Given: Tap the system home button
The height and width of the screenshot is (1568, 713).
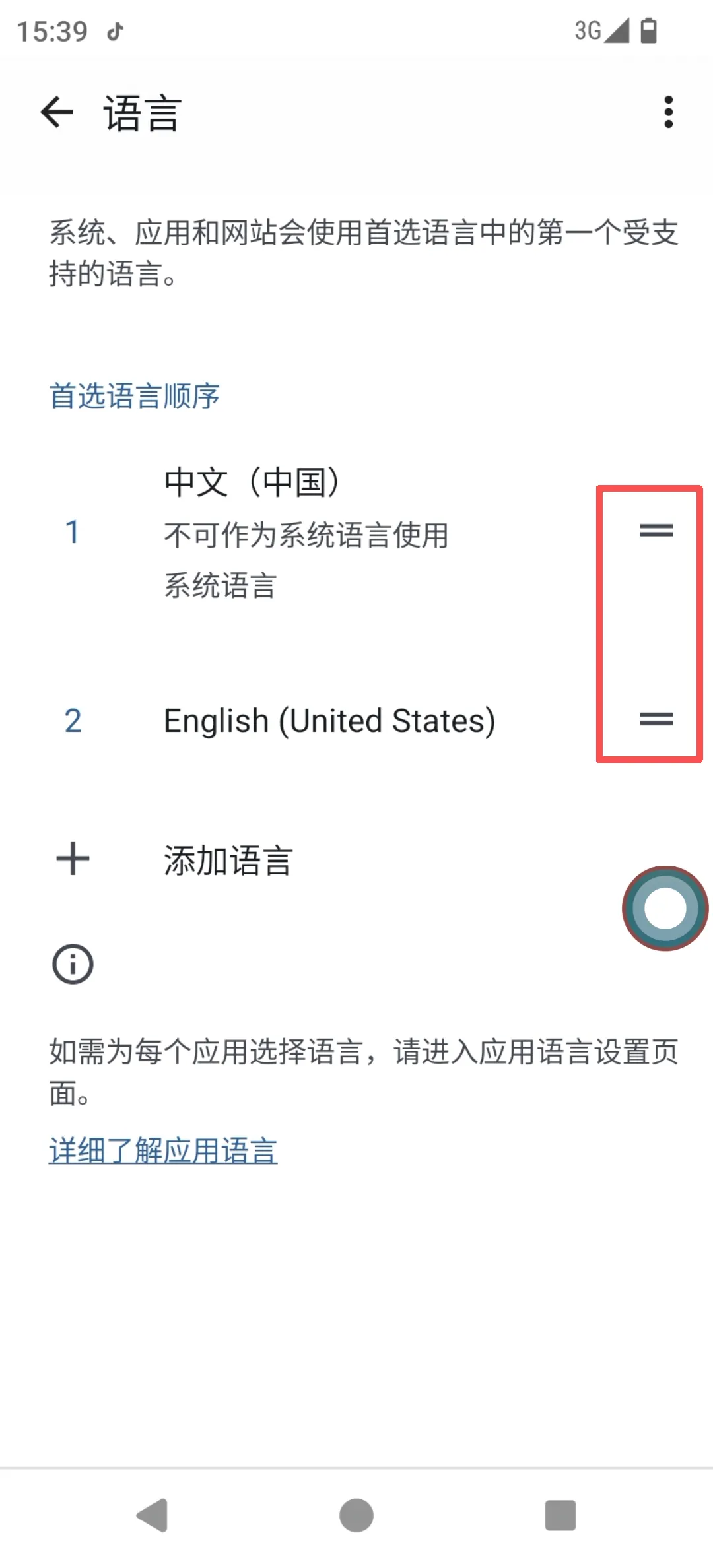Looking at the screenshot, I should [x=356, y=1515].
